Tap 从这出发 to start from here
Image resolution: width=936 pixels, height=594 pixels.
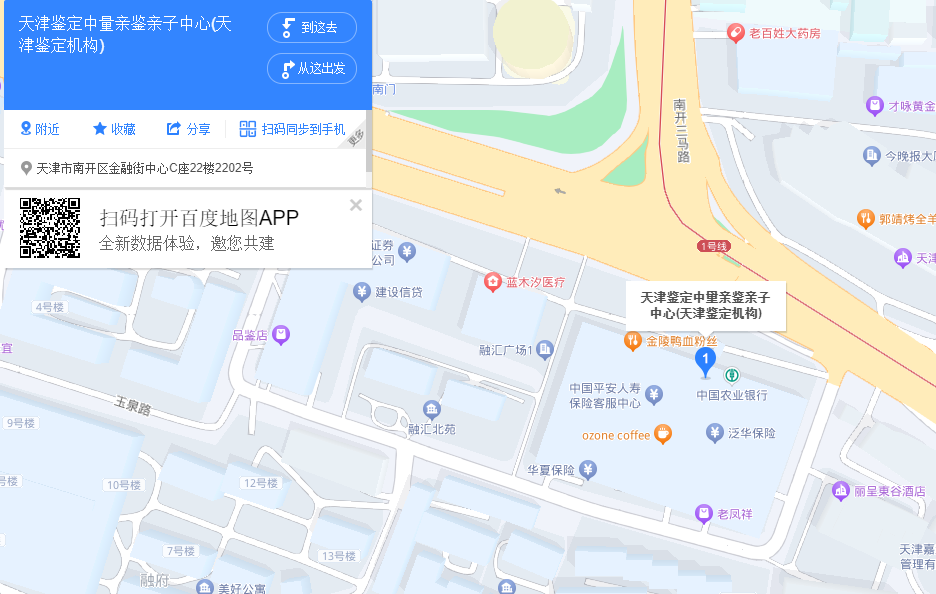click(312, 68)
